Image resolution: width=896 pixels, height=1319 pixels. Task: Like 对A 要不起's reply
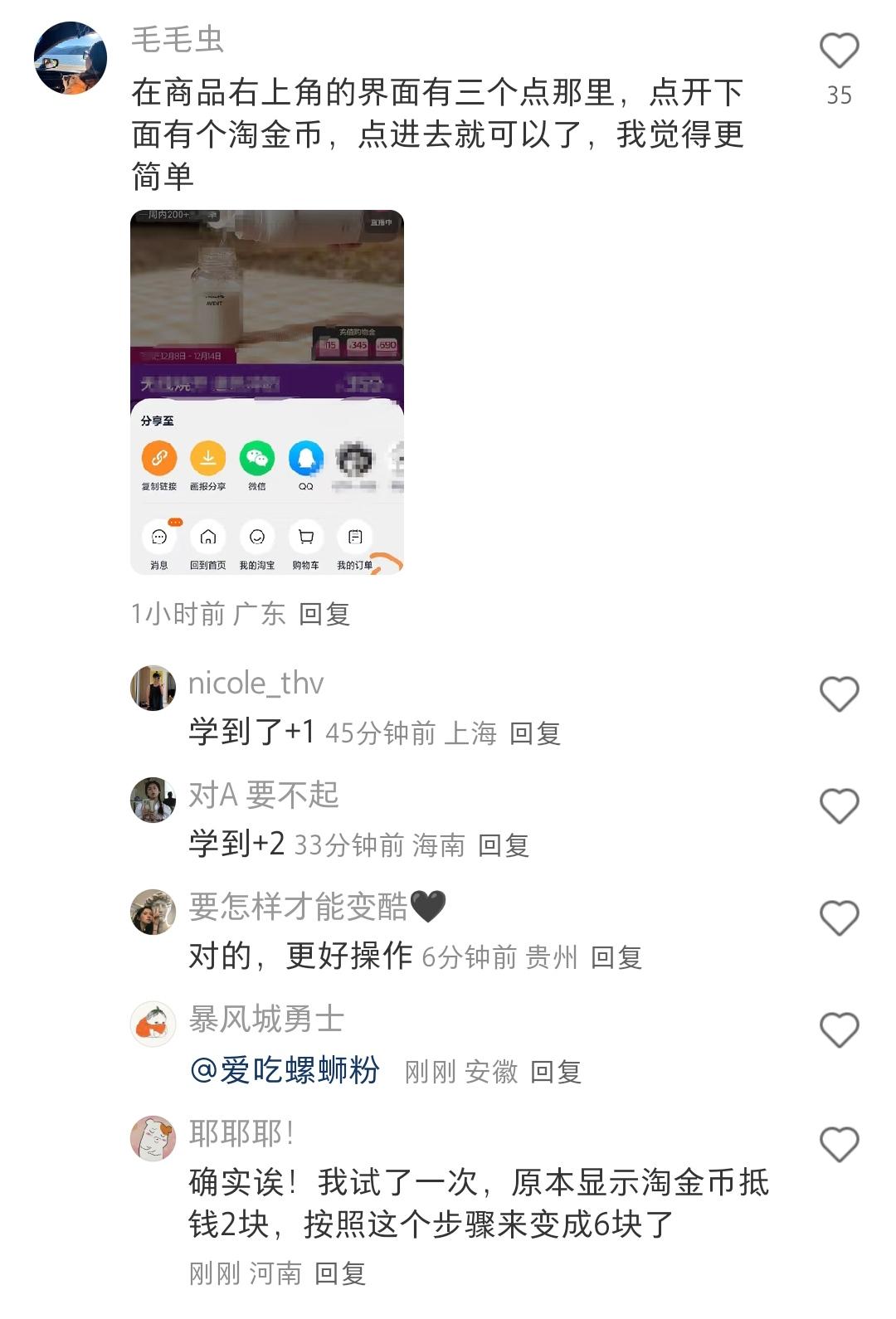pos(839,806)
